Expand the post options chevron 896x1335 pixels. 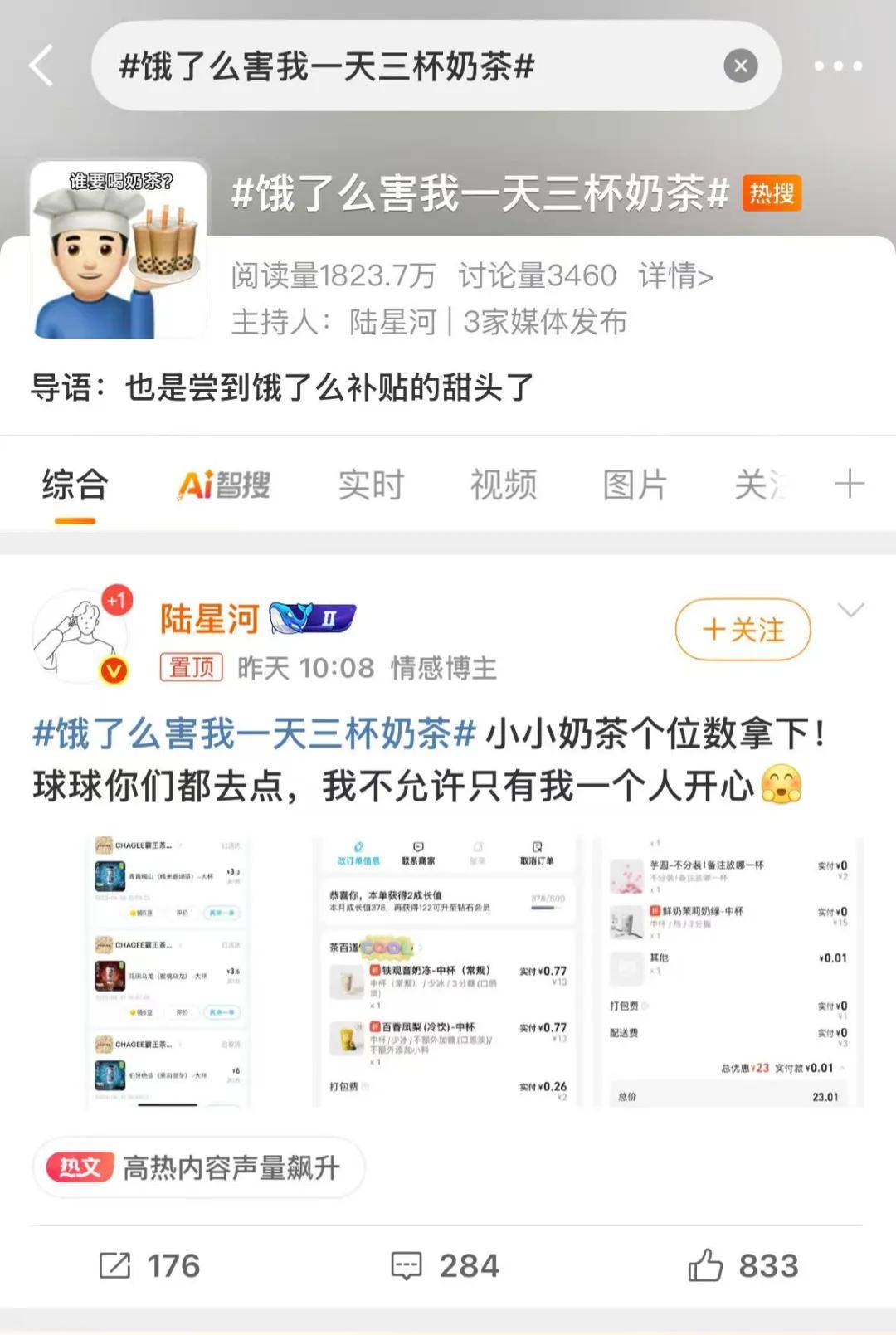pos(851,611)
